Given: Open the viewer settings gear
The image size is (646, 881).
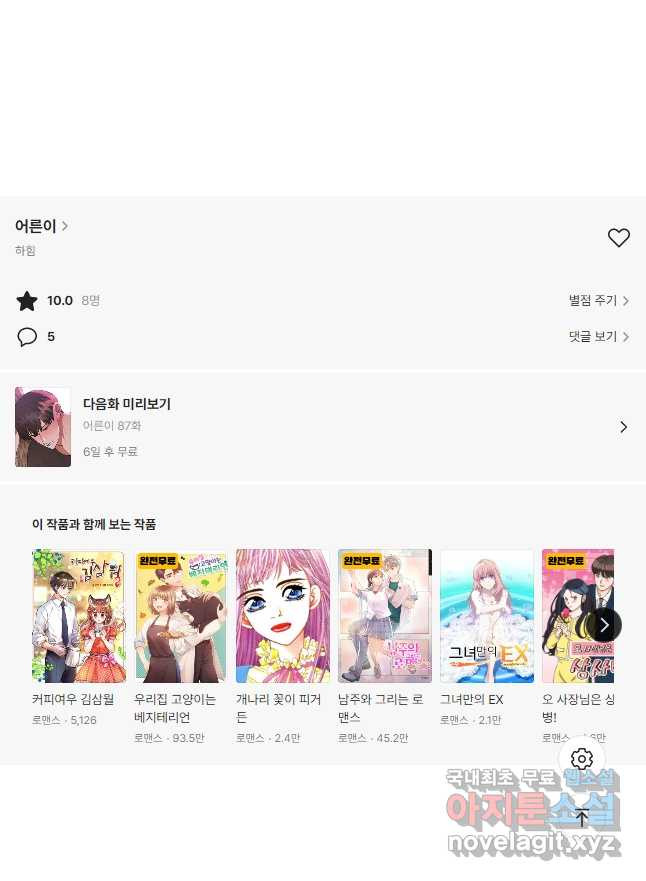Looking at the screenshot, I should coord(582,760).
